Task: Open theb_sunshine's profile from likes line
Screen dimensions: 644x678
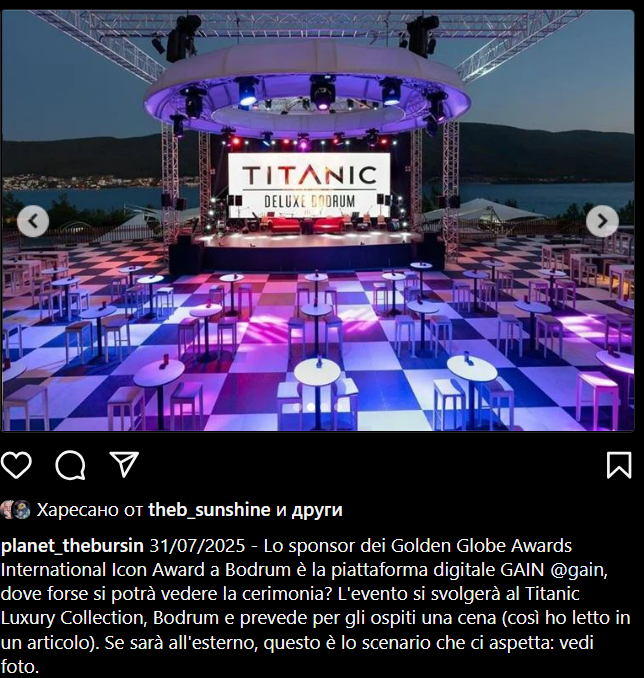Action: coord(209,510)
